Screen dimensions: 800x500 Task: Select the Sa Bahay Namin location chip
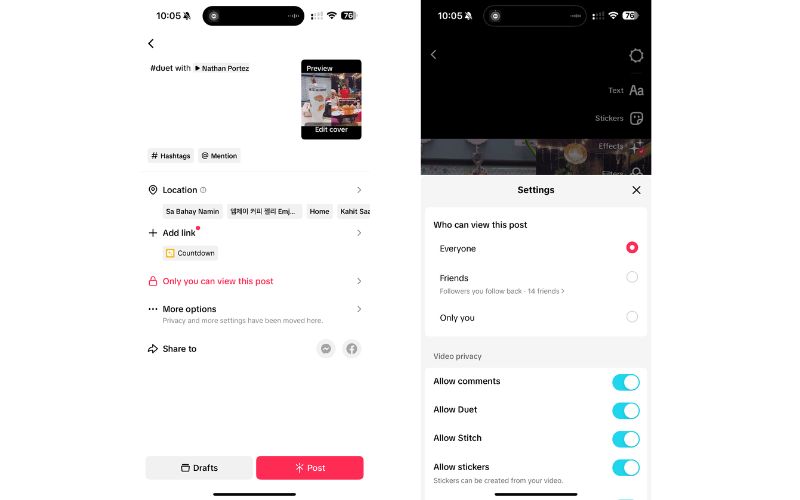[192, 211]
